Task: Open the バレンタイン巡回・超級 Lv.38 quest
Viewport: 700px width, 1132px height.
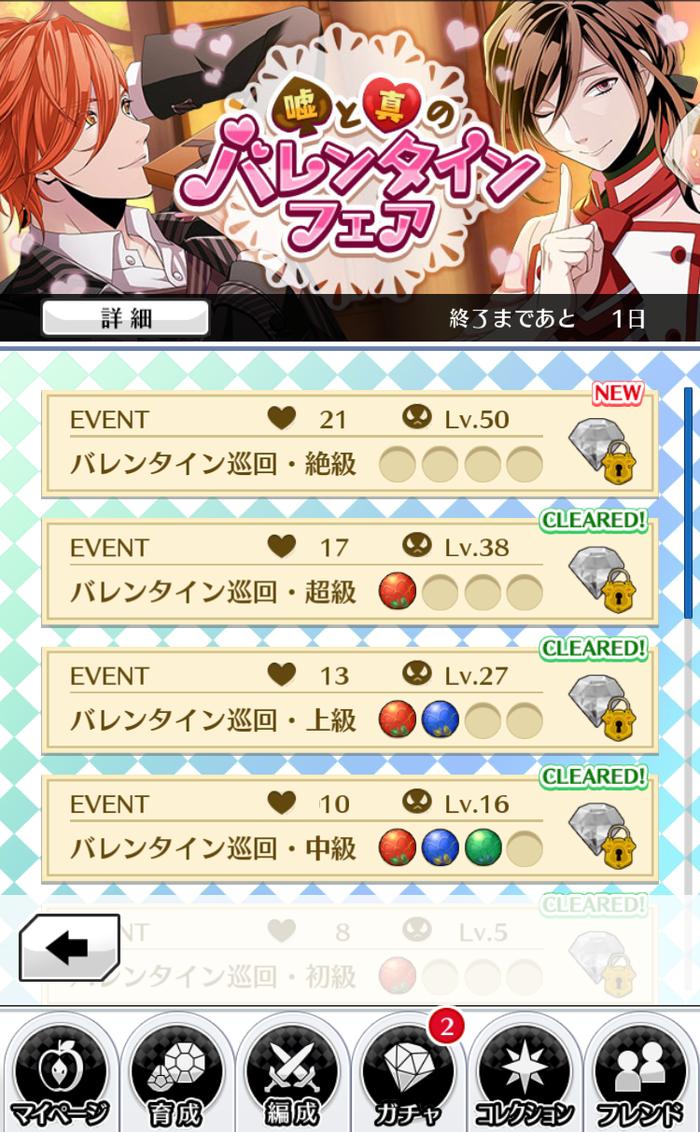Action: [348, 571]
